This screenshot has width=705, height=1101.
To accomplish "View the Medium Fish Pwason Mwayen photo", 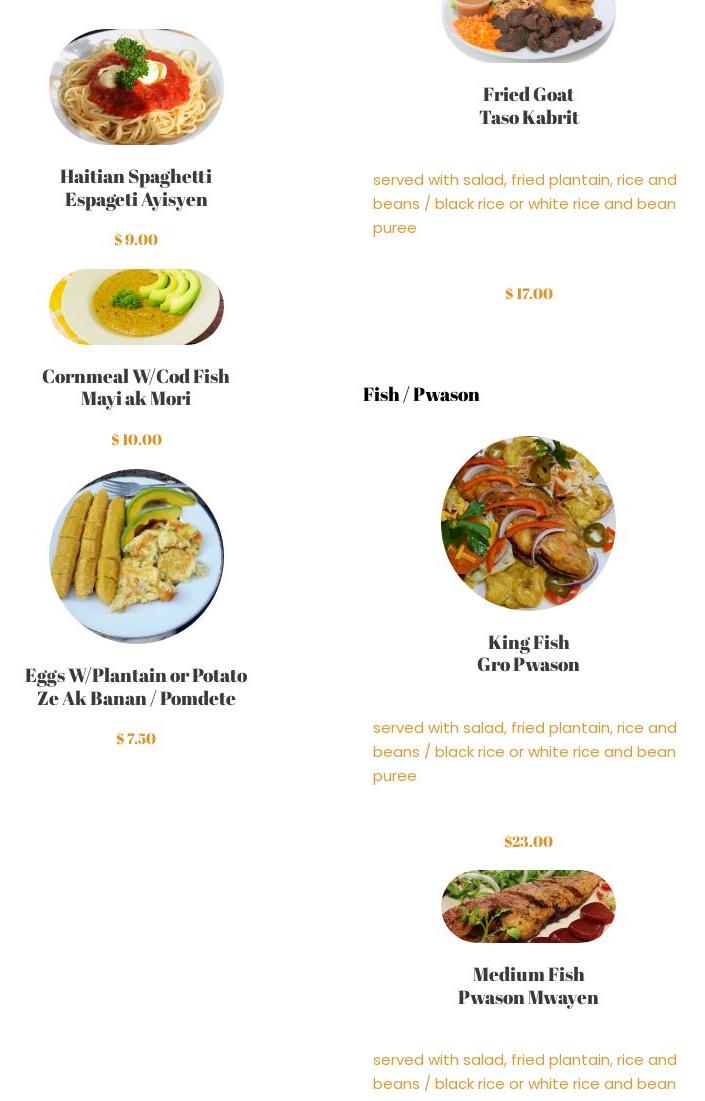I will click(x=528, y=906).
